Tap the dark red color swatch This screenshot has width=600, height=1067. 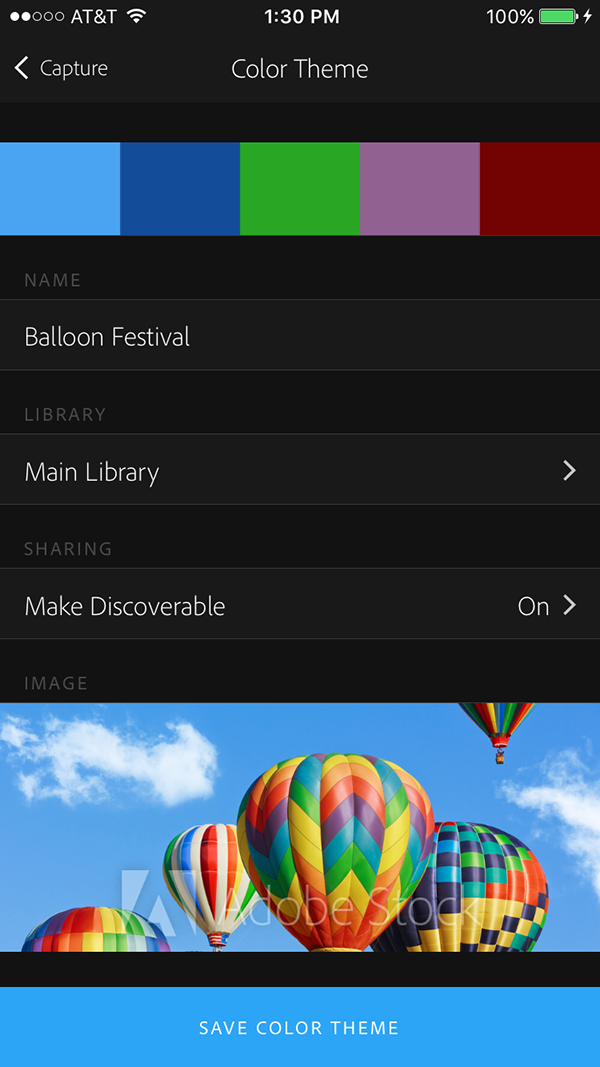point(540,189)
